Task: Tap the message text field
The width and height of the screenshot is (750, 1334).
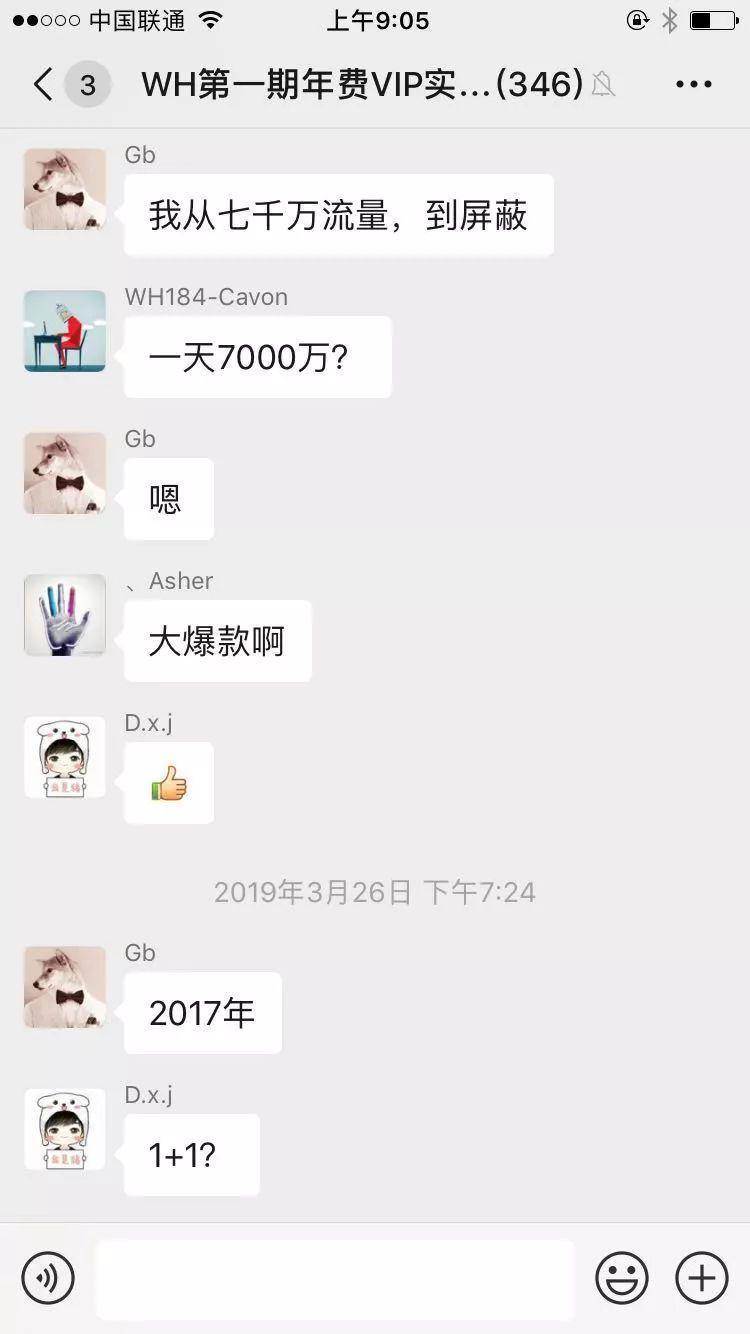Action: point(335,1279)
